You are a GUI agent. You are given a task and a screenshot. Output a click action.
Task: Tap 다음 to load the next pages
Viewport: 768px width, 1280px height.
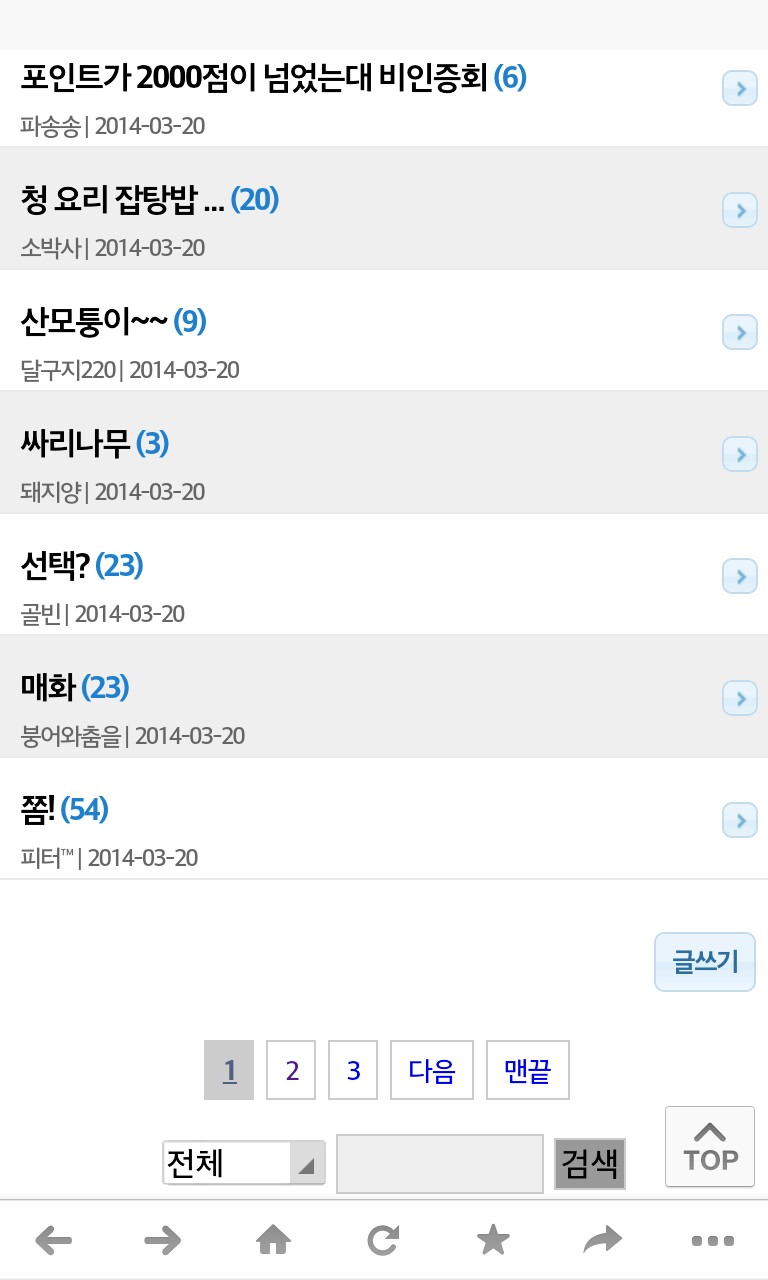click(x=432, y=1070)
